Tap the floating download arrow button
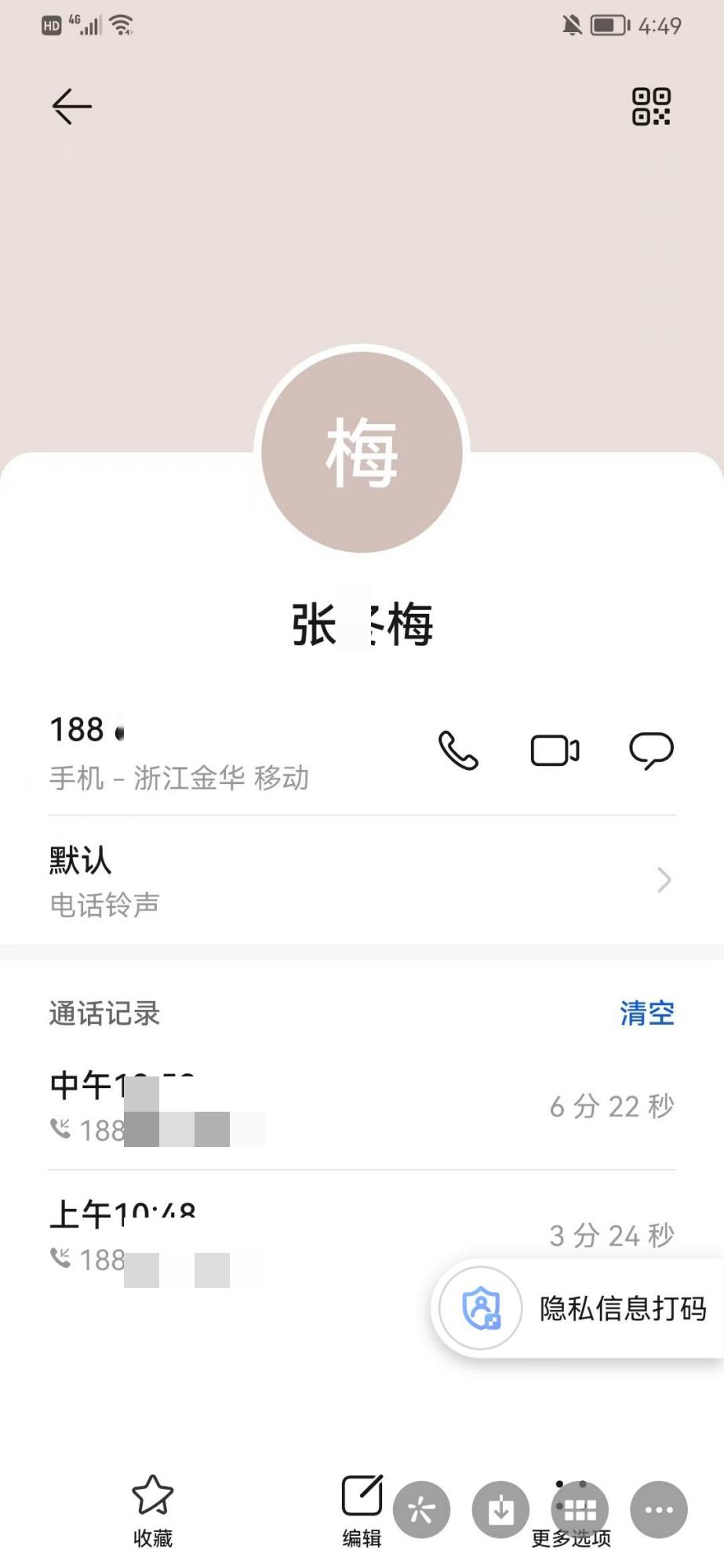Viewport: 724px width, 1568px height. coord(500,1509)
